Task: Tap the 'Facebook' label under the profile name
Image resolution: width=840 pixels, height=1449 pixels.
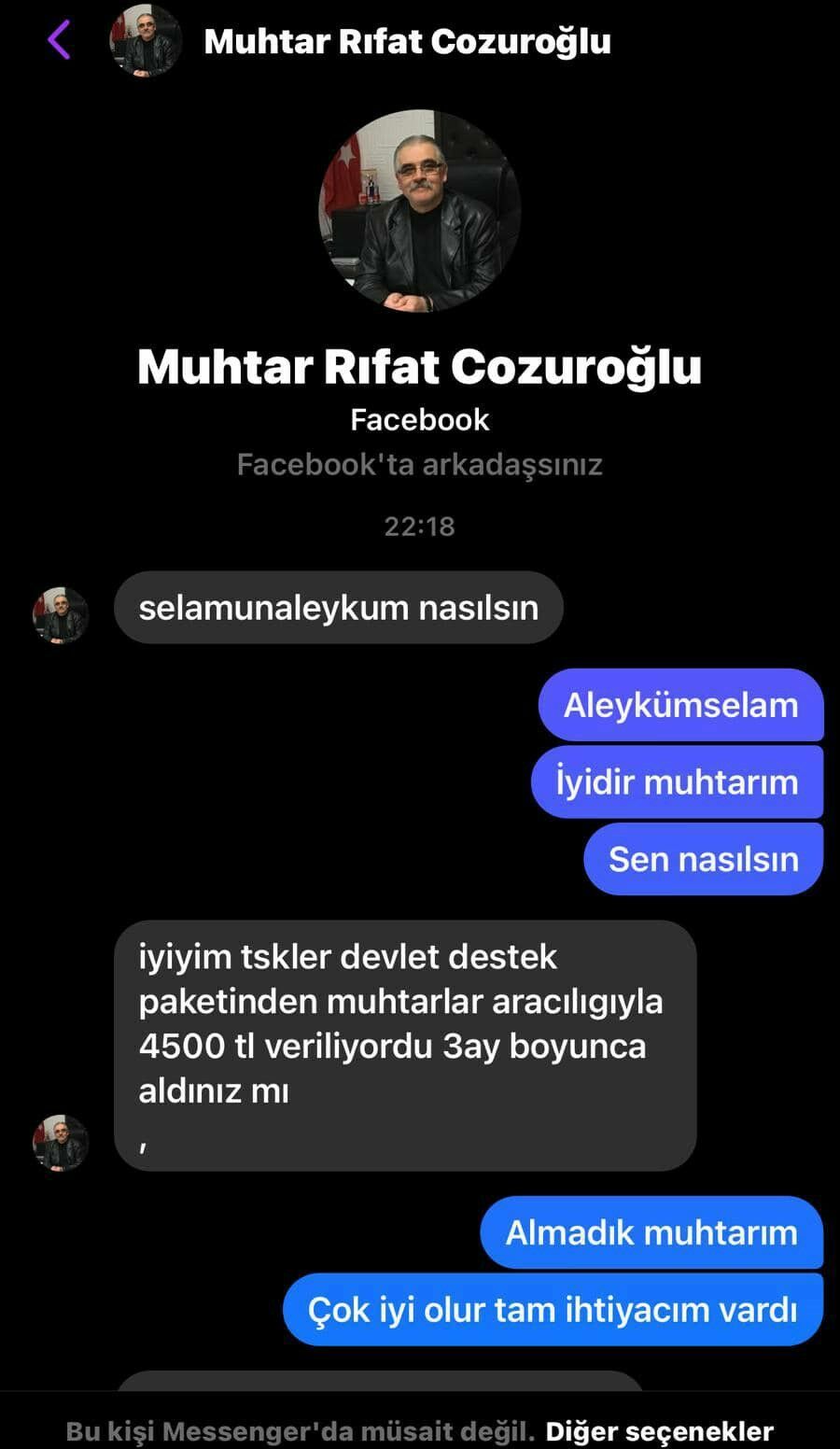Action: (x=419, y=420)
